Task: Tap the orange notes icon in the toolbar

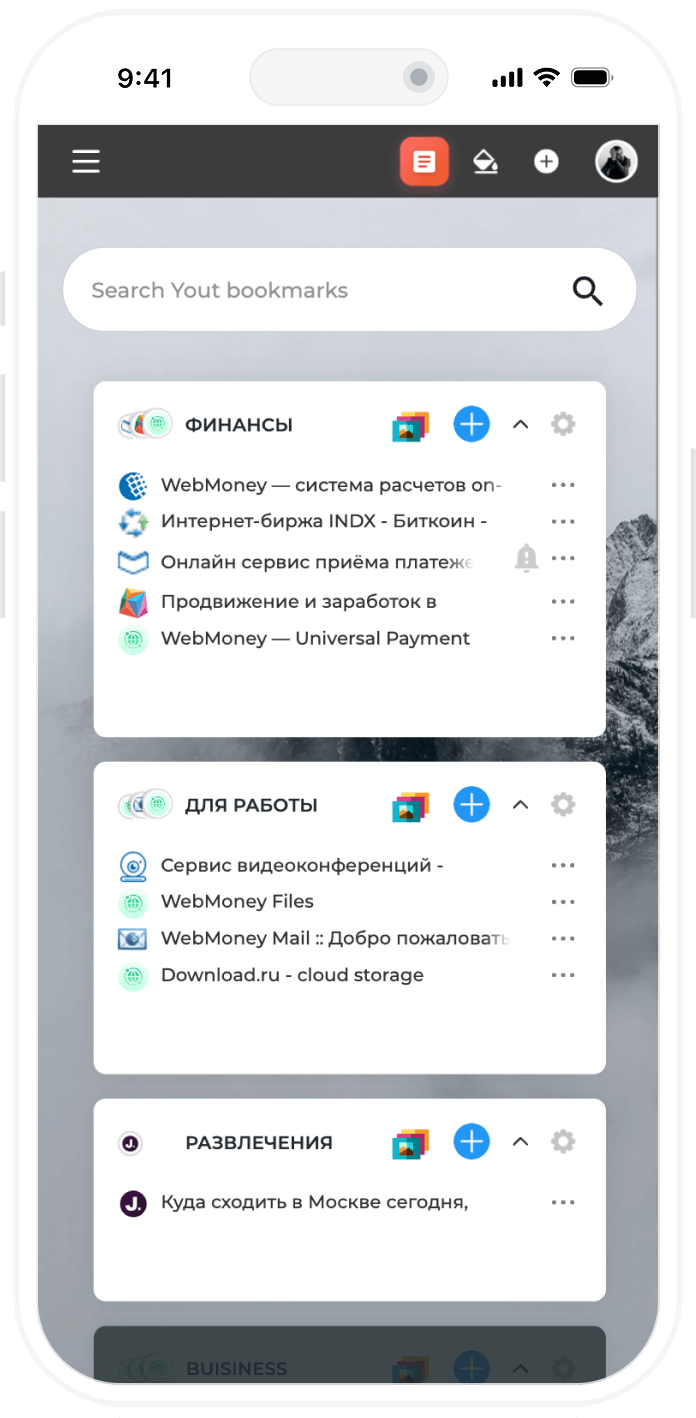Action: pyautogui.click(x=424, y=161)
